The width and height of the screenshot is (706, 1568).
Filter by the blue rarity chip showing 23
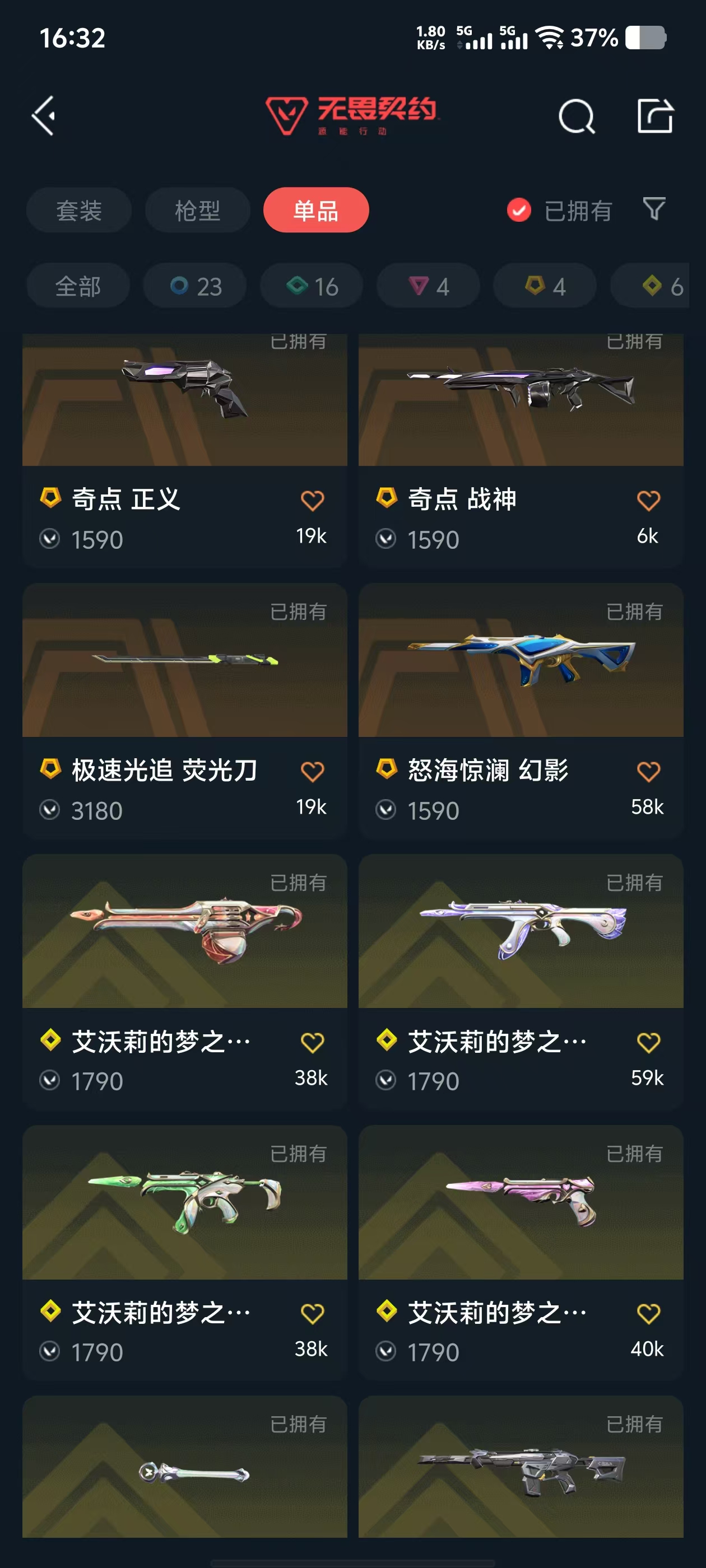[195, 286]
